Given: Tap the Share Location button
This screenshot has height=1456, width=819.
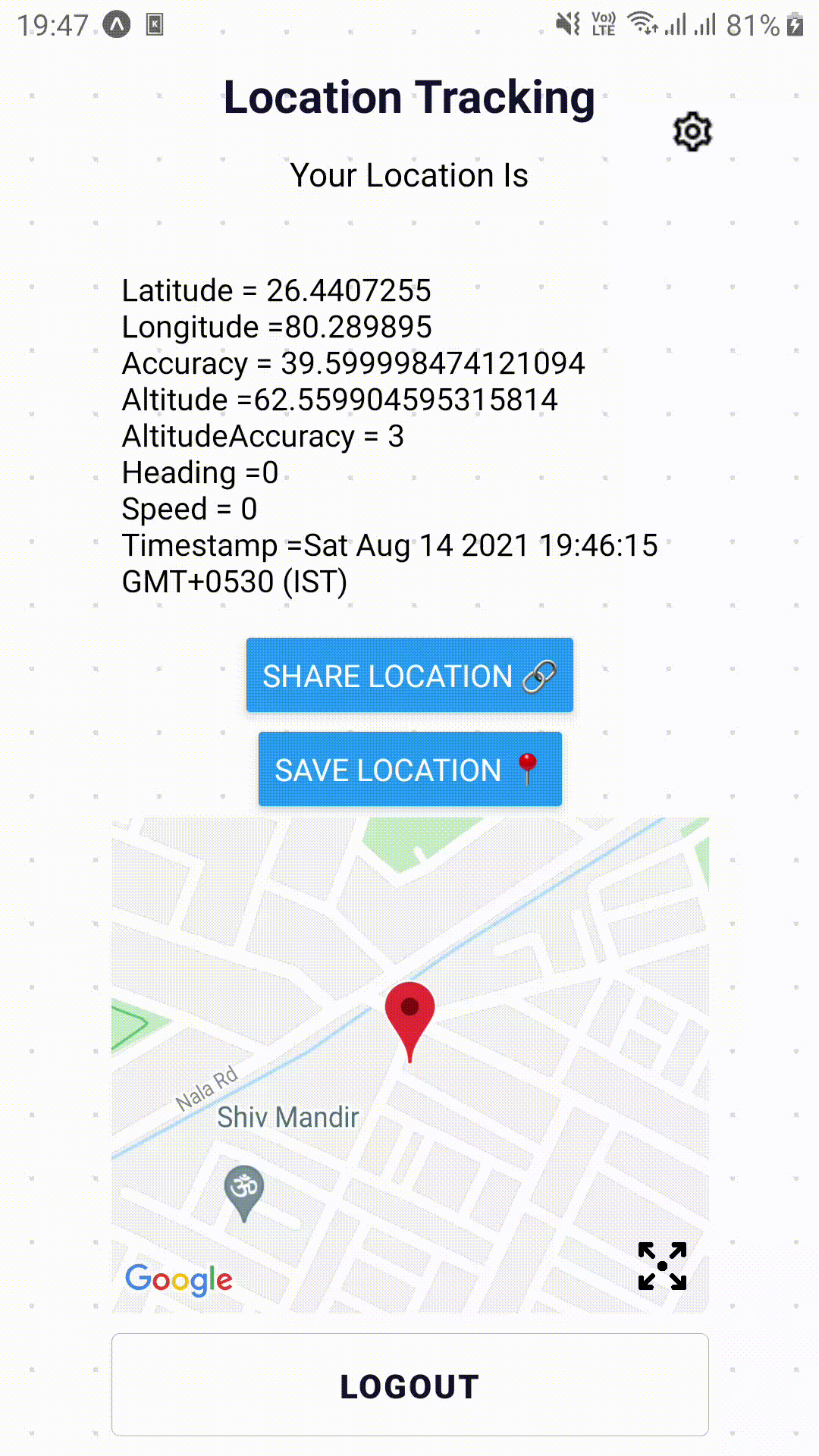Looking at the screenshot, I should (409, 675).
